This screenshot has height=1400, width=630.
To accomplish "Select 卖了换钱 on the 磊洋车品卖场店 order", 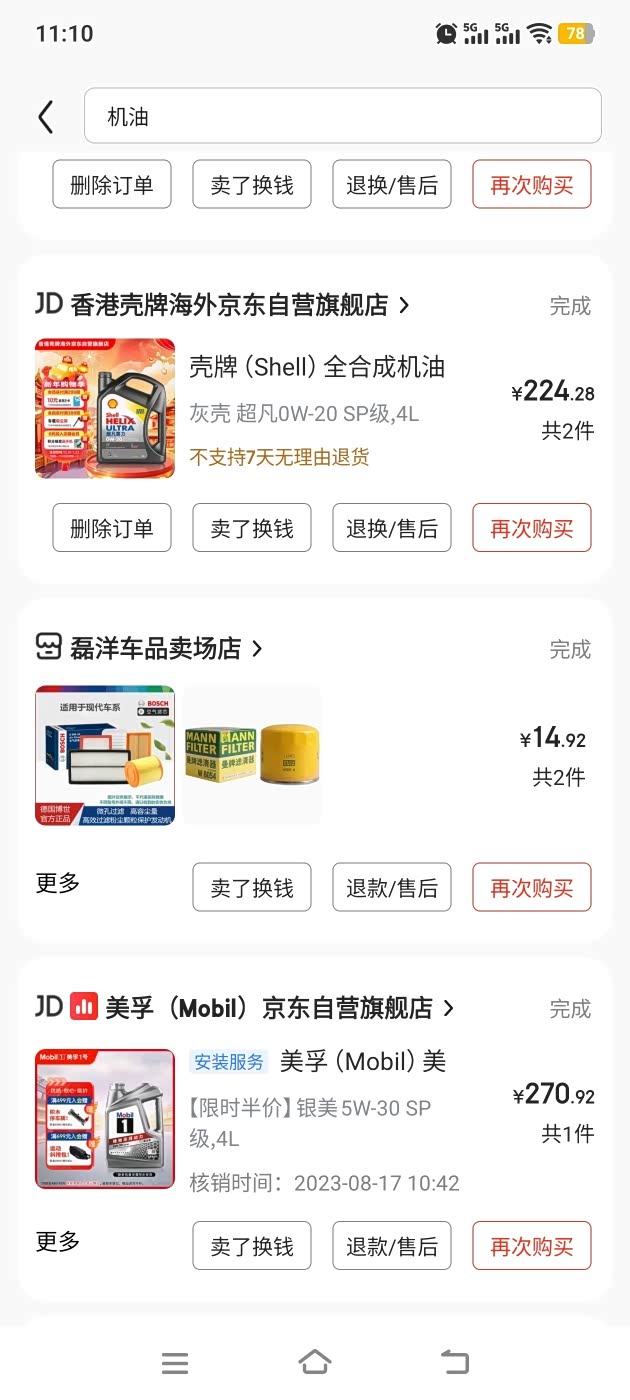I will tap(252, 887).
